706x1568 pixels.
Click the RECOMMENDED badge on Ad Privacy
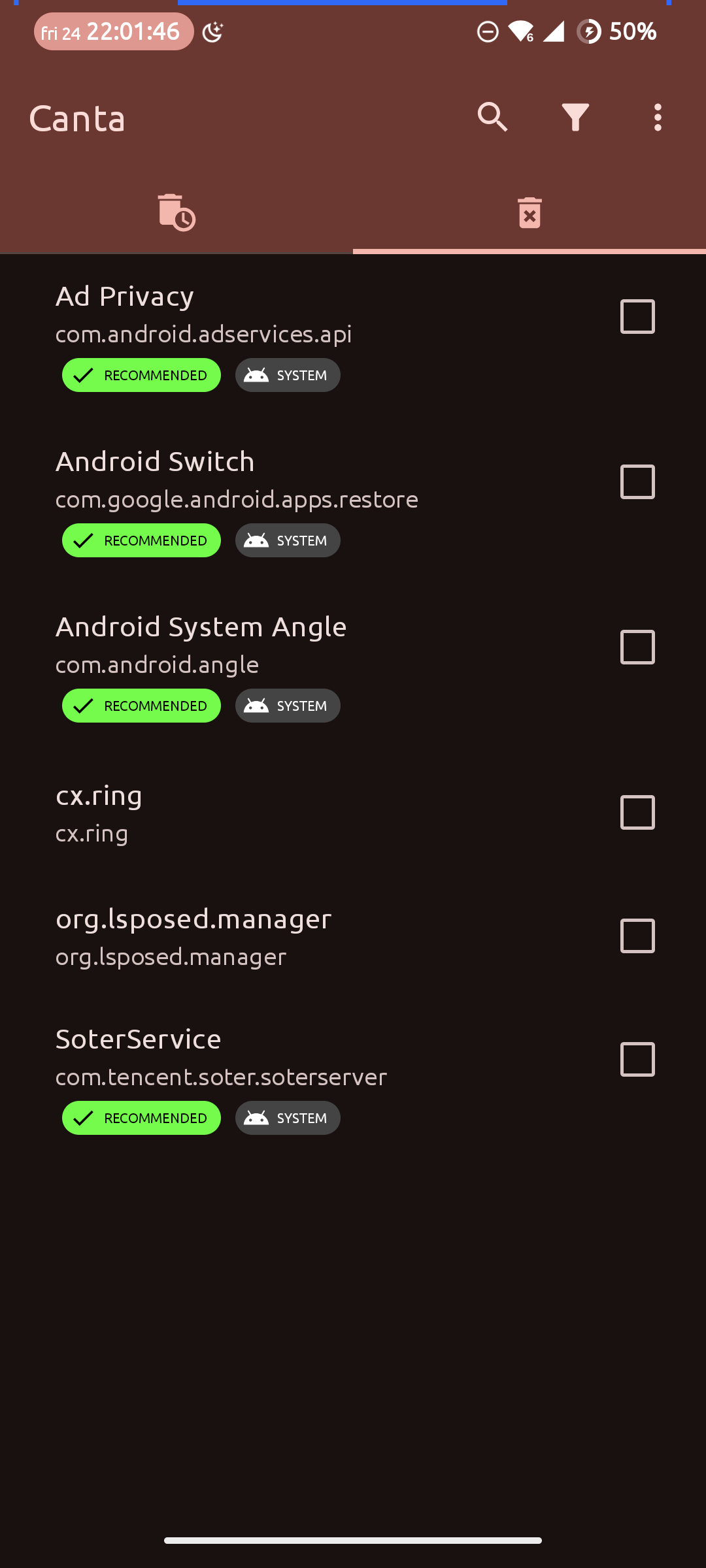[141, 375]
